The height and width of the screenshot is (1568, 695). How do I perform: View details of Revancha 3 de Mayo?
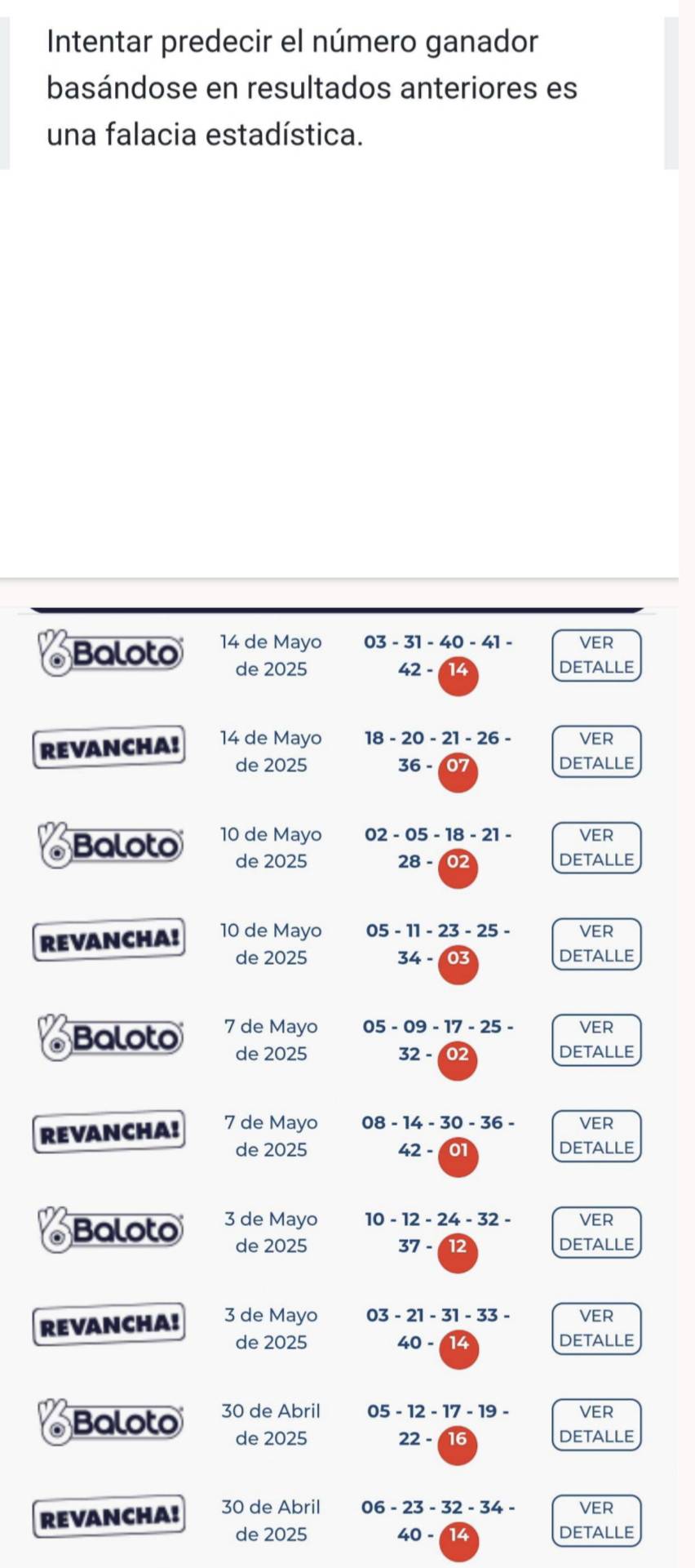click(596, 1328)
